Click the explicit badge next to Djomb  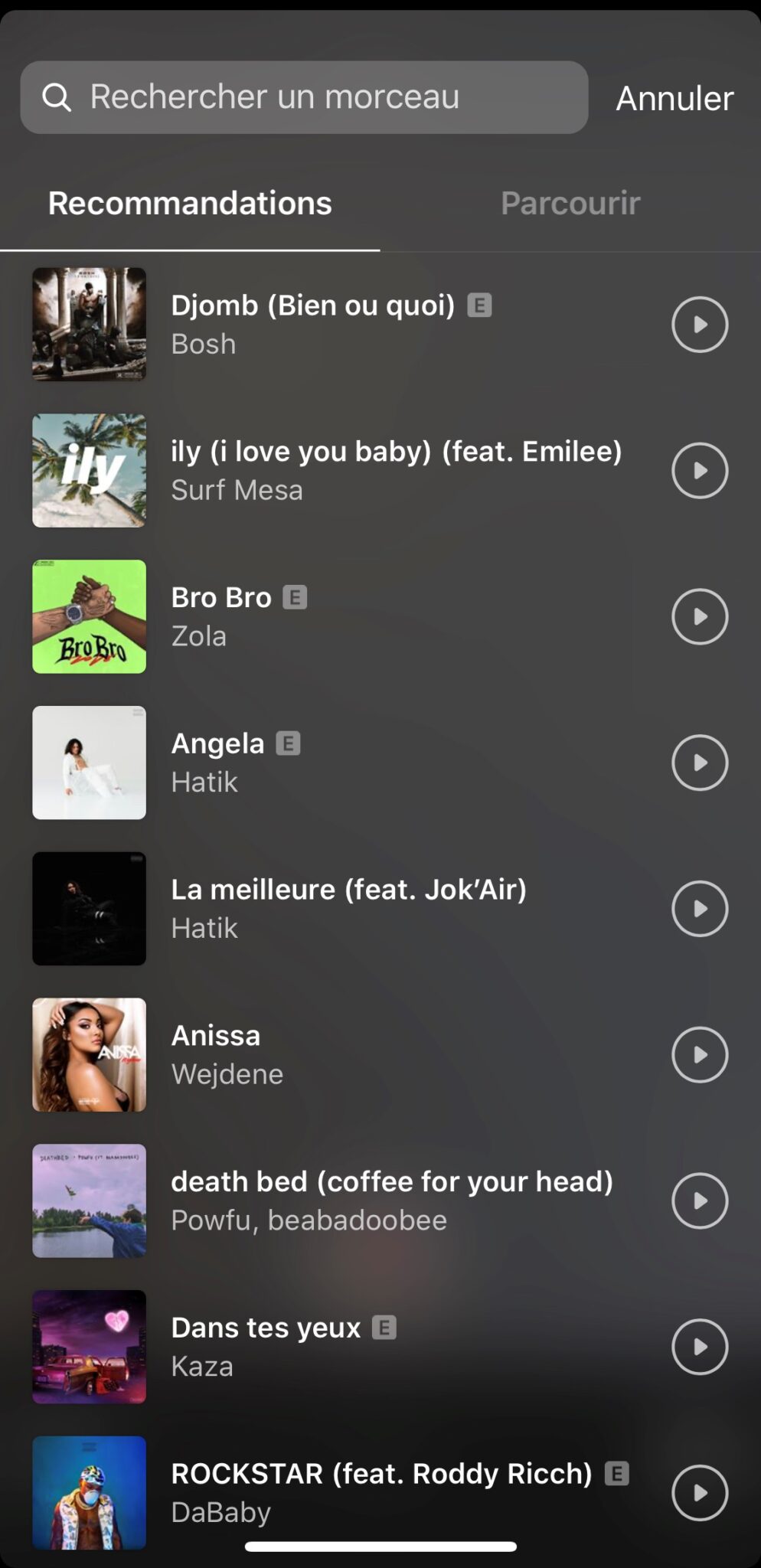[480, 305]
